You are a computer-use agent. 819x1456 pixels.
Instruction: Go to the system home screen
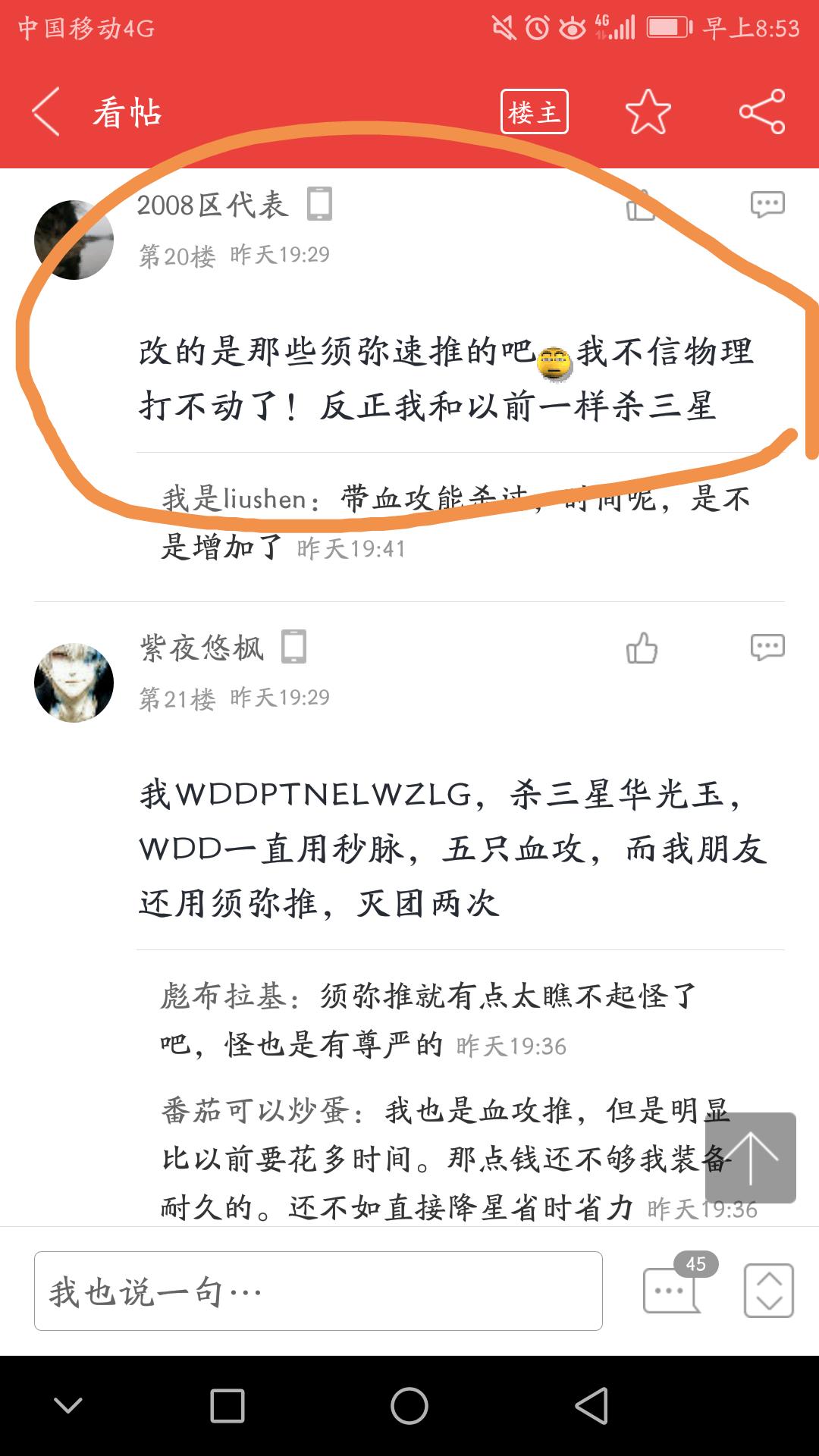click(x=409, y=1406)
